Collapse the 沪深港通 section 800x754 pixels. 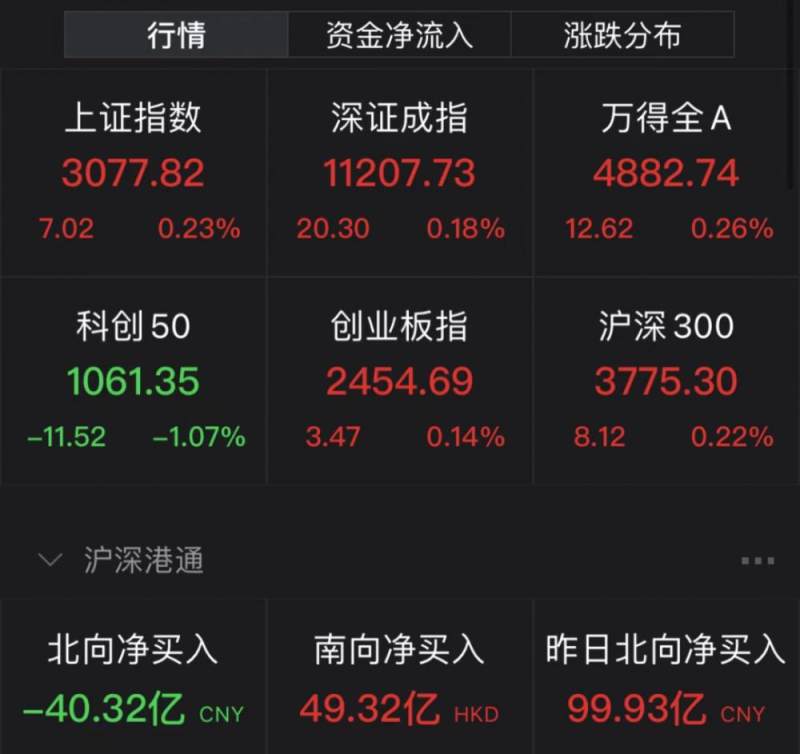pos(50,560)
